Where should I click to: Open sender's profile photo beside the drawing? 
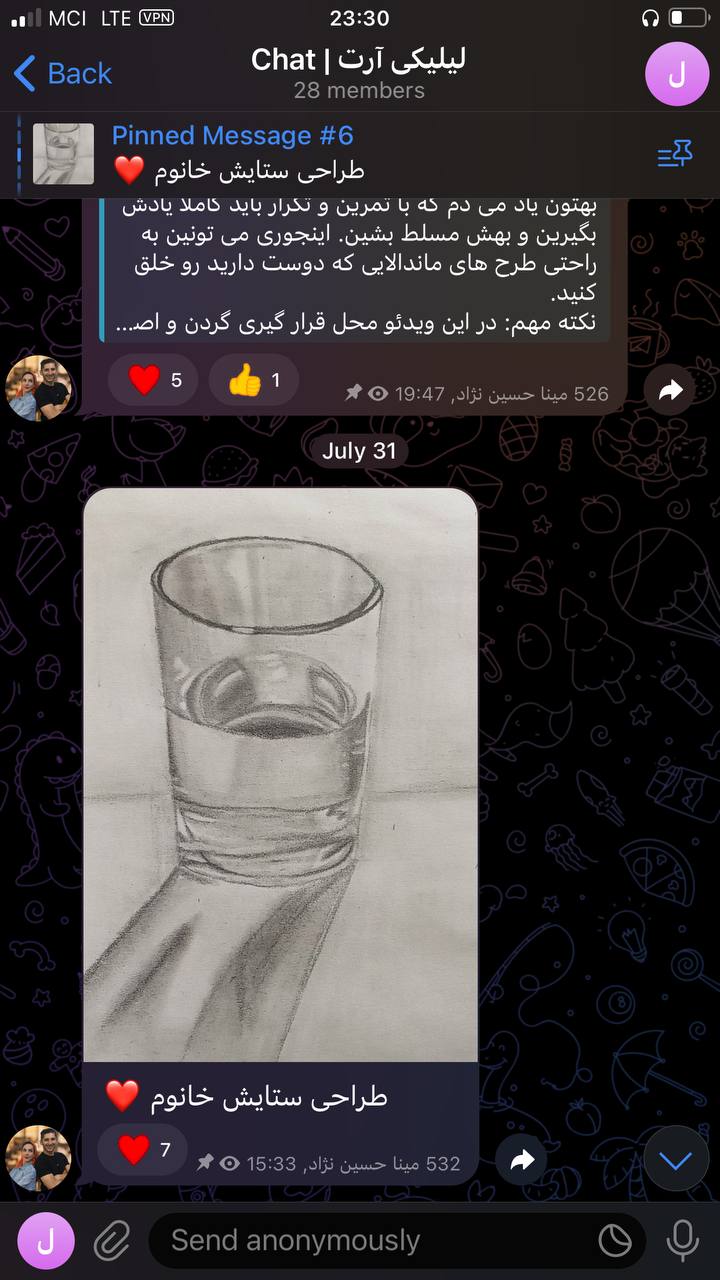40,1158
